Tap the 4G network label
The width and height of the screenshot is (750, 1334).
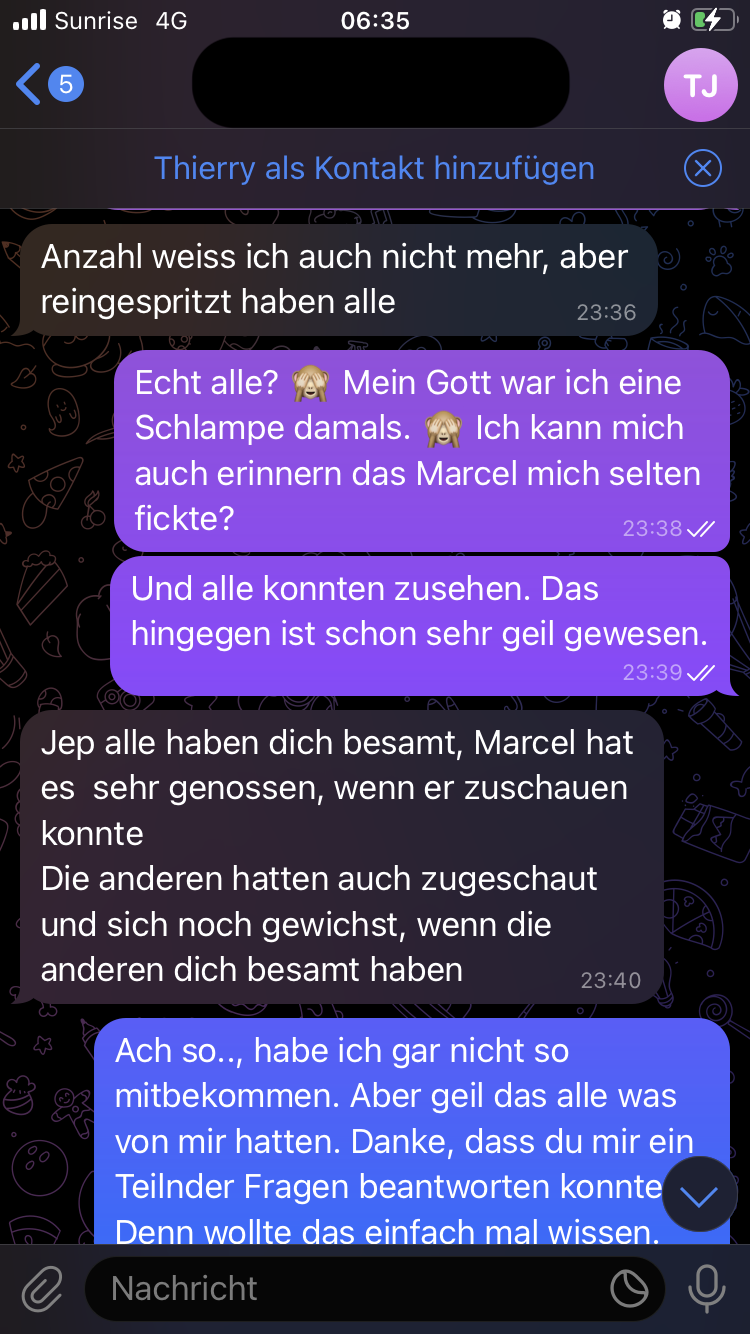(172, 19)
